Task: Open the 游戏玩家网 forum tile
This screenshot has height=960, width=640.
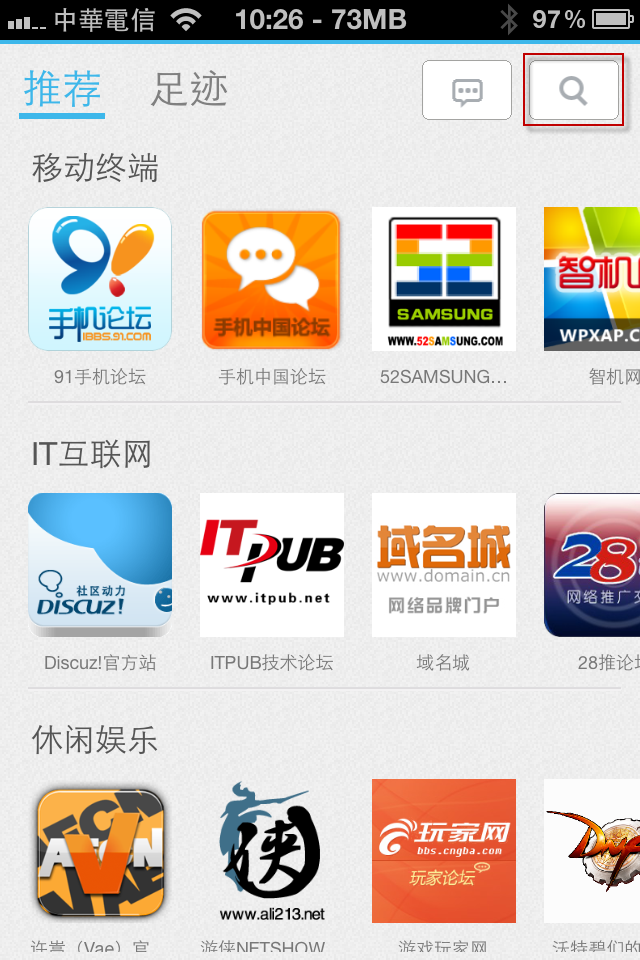Action: (x=444, y=851)
